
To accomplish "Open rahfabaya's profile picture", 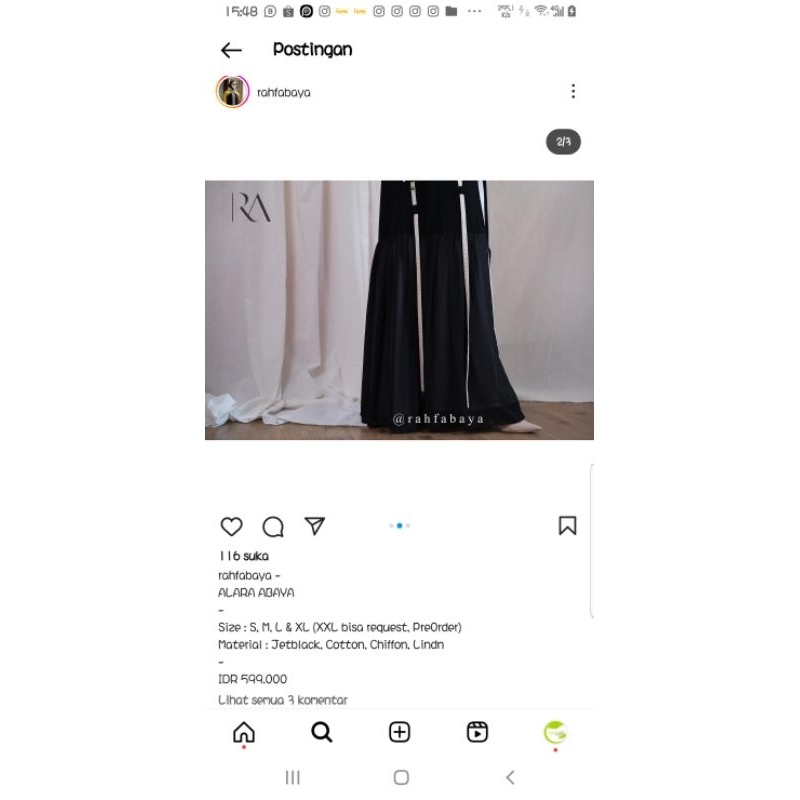I will click(232, 92).
